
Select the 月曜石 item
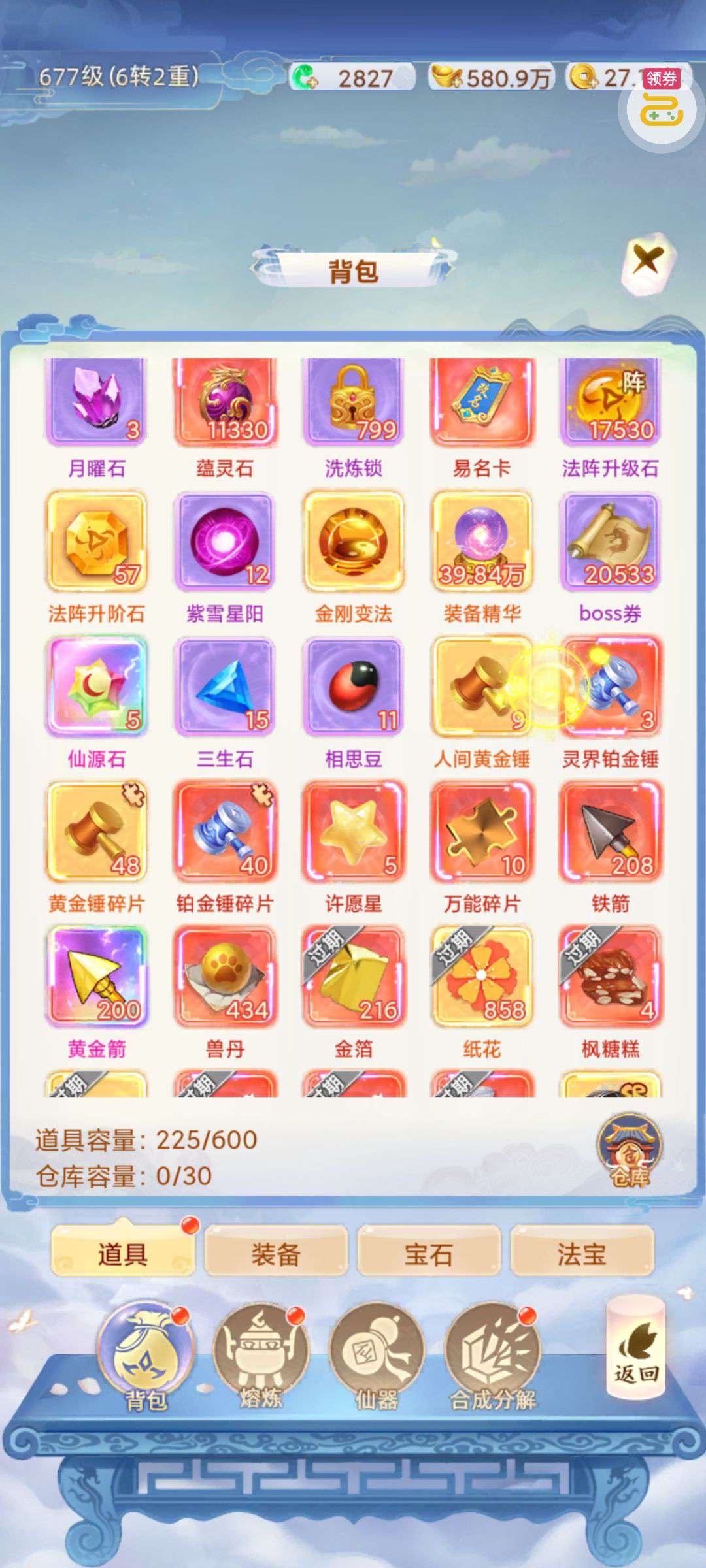pyautogui.click(x=96, y=401)
